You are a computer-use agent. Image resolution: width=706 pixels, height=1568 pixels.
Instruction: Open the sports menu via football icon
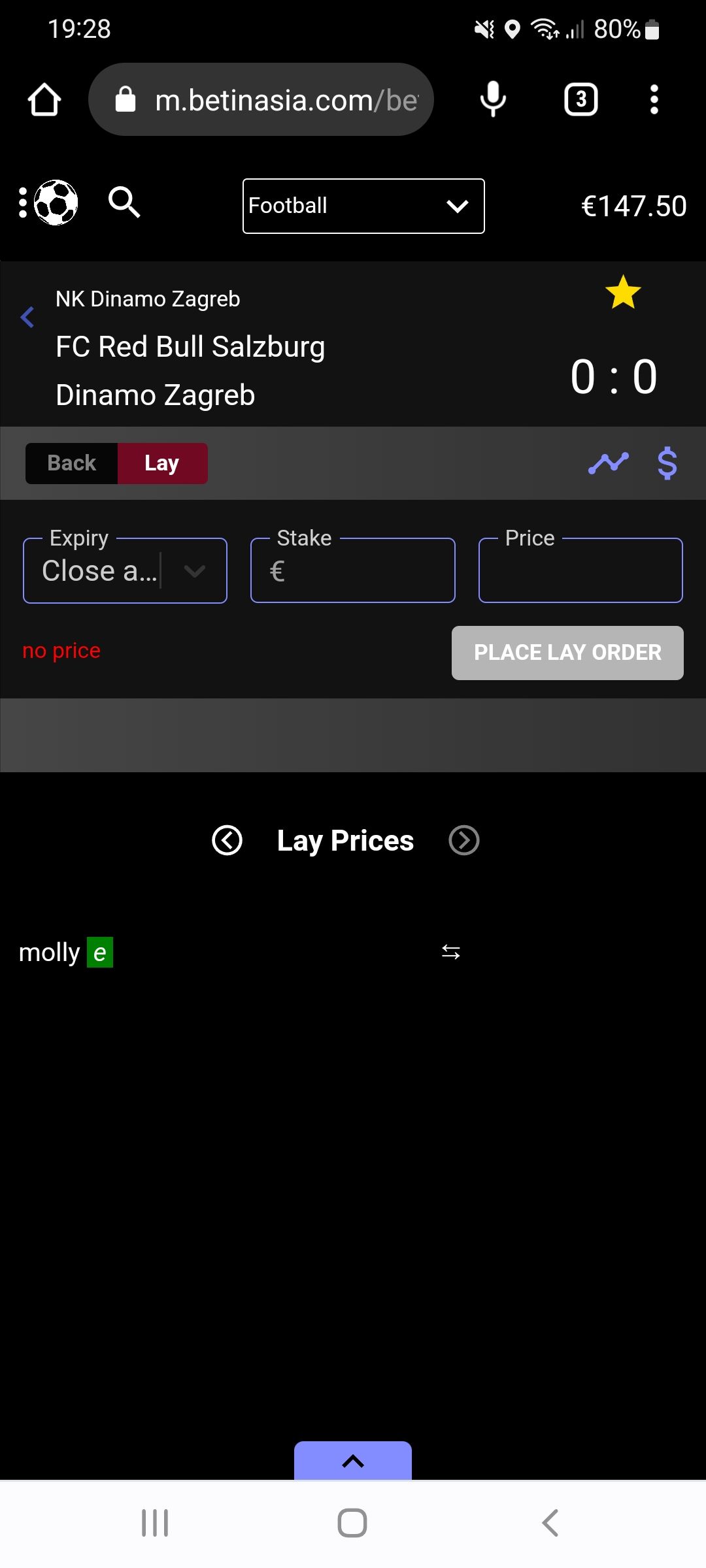(50, 203)
